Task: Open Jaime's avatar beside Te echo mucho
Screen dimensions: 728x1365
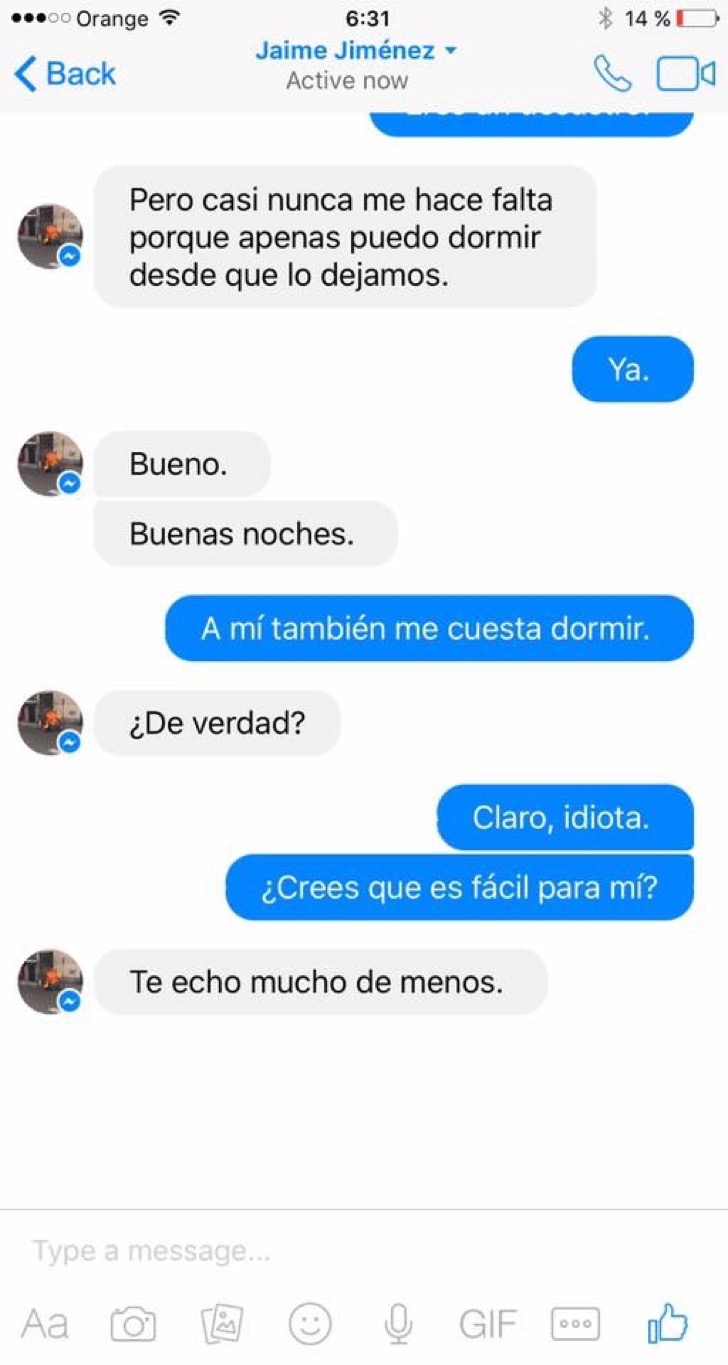Action: [50, 981]
